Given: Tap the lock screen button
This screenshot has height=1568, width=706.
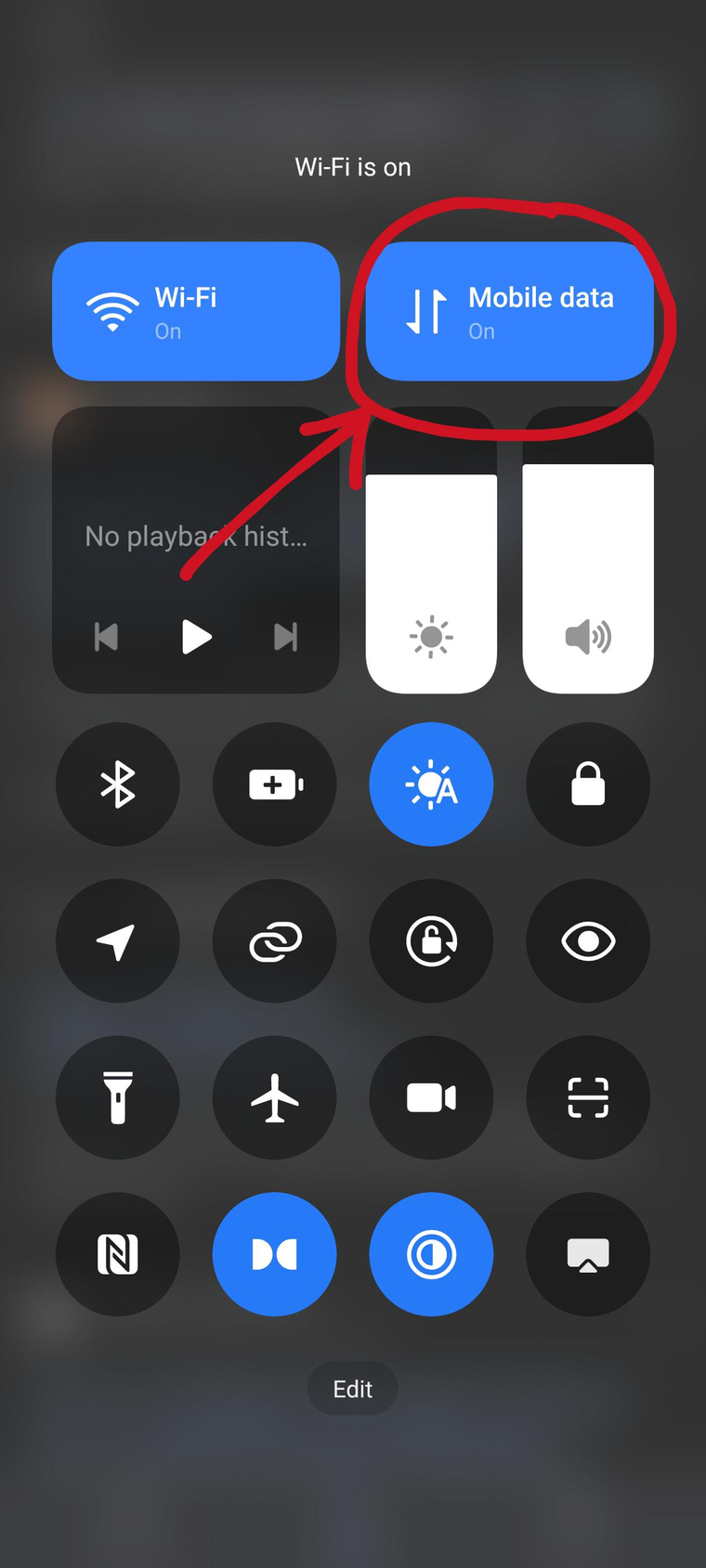Looking at the screenshot, I should coord(588,784).
